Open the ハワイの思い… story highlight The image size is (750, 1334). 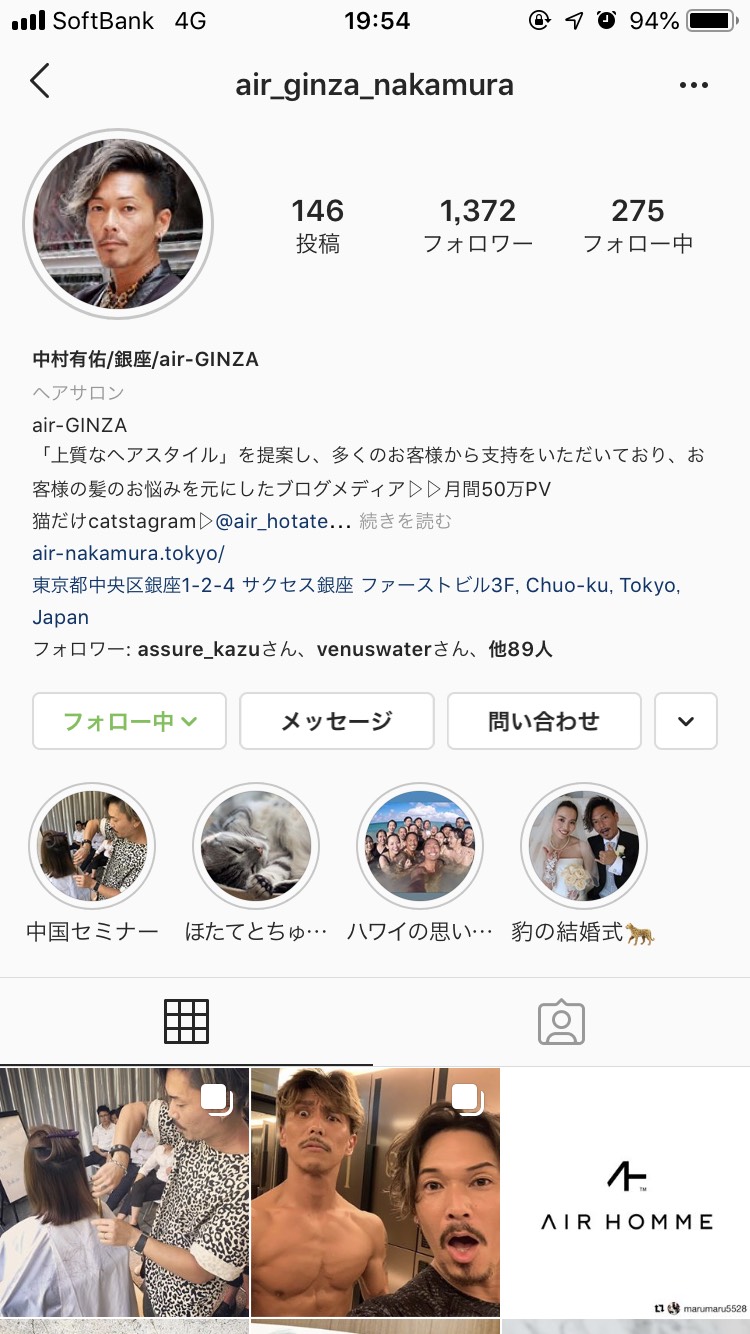(420, 846)
